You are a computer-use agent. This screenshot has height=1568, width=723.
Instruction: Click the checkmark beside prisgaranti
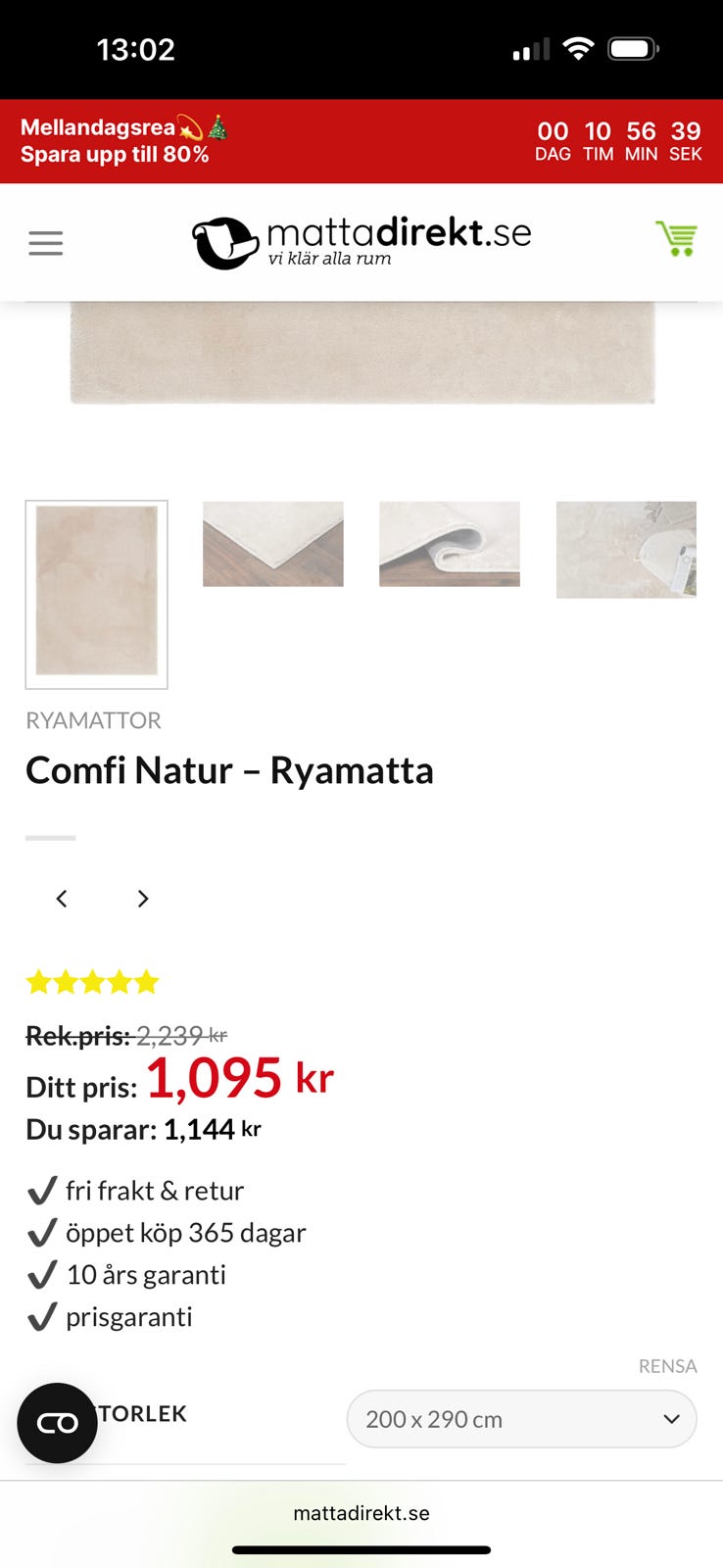point(41,1317)
